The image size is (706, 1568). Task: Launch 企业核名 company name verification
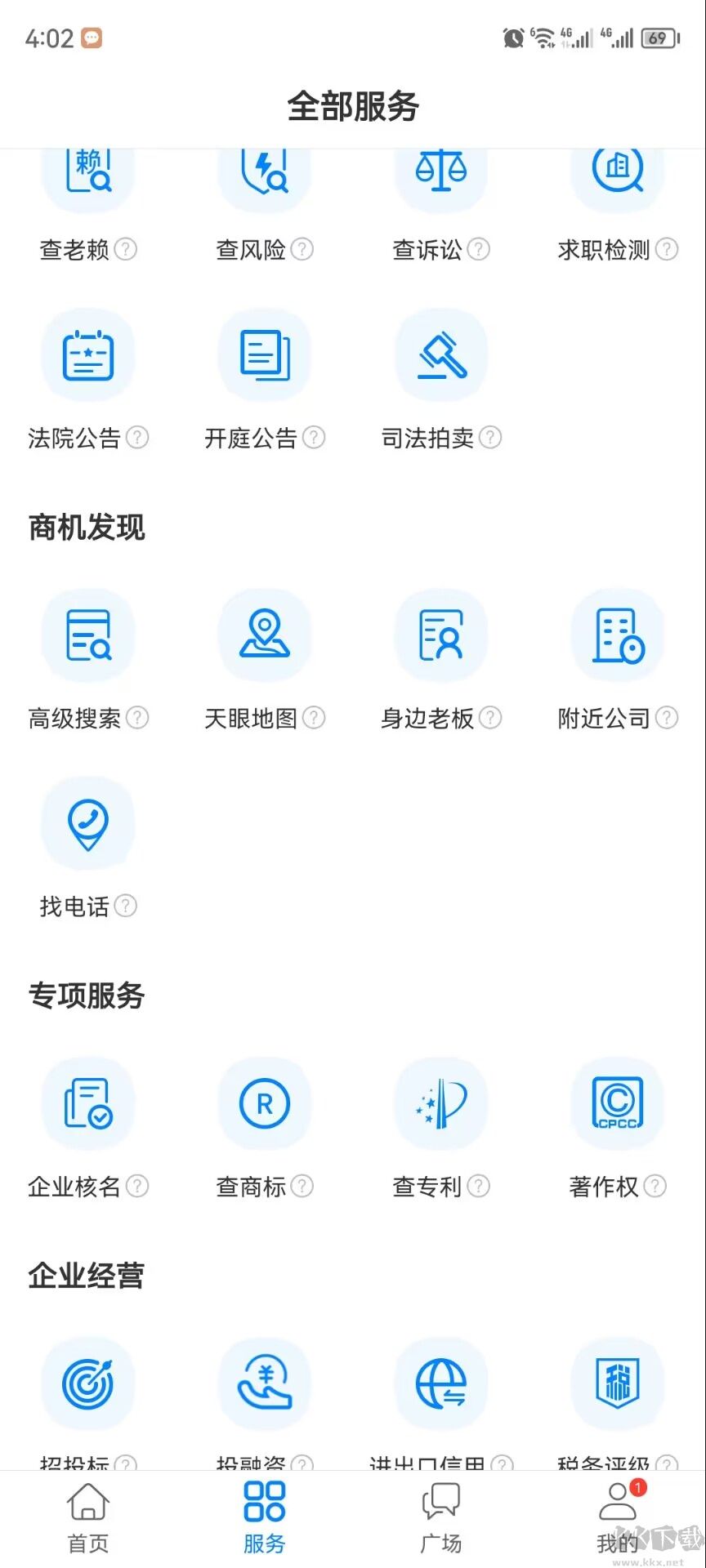point(88,1104)
